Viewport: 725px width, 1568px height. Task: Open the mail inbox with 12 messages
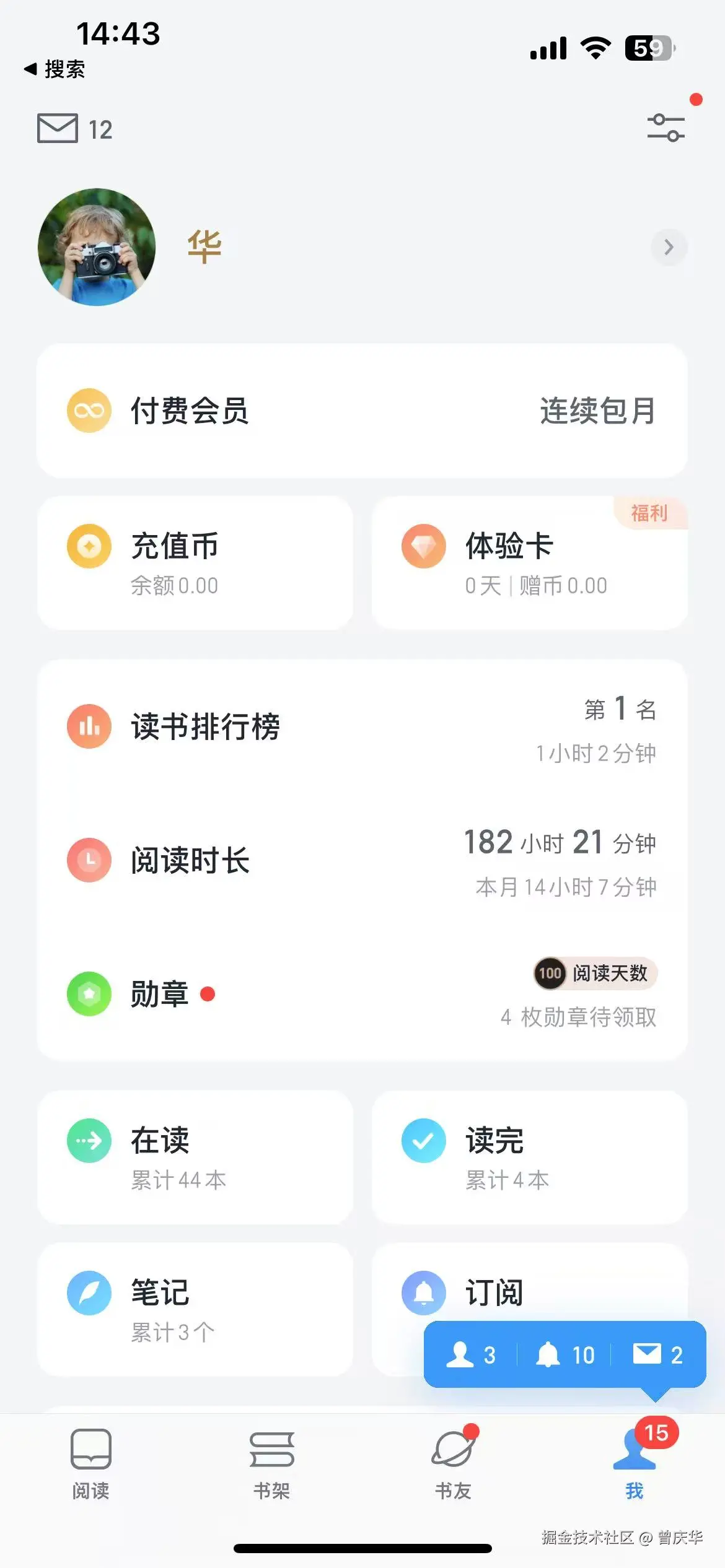tap(74, 129)
